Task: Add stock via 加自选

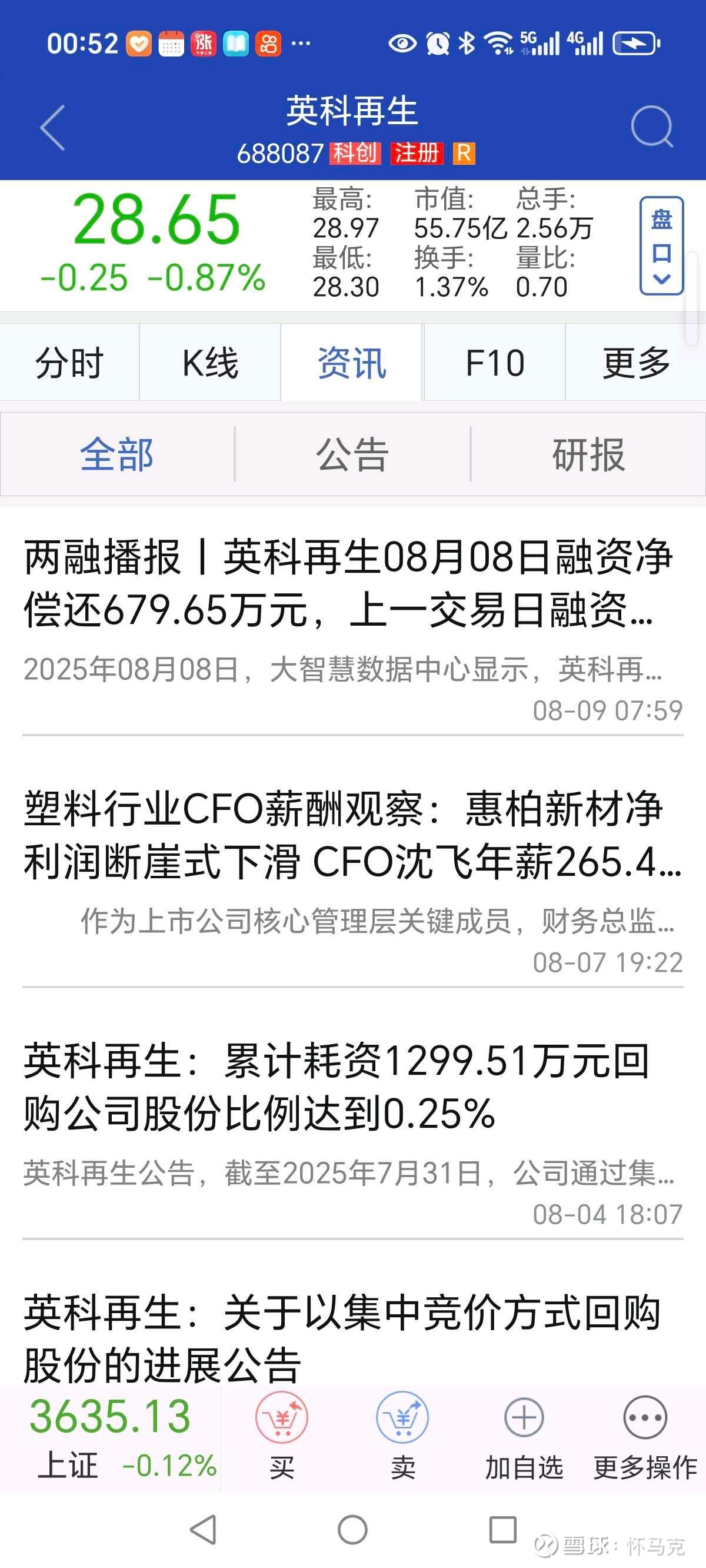Action: (x=524, y=1437)
